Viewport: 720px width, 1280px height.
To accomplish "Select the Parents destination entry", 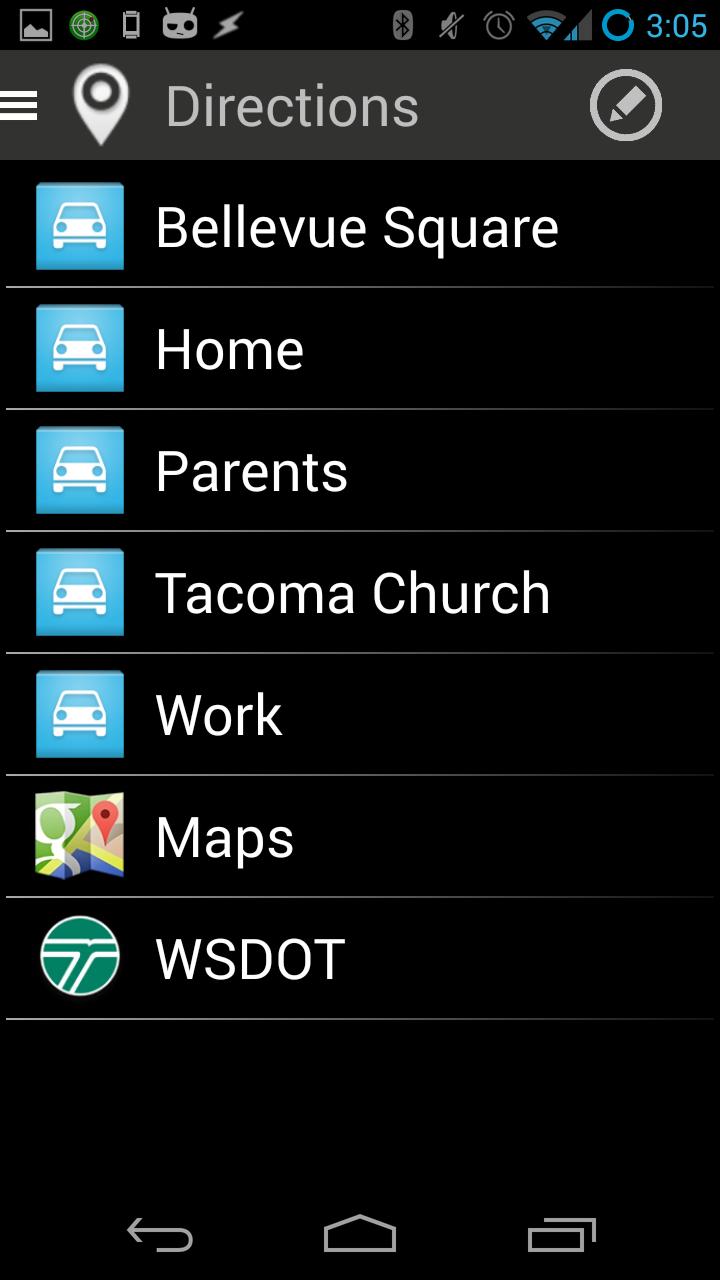I will (x=360, y=470).
